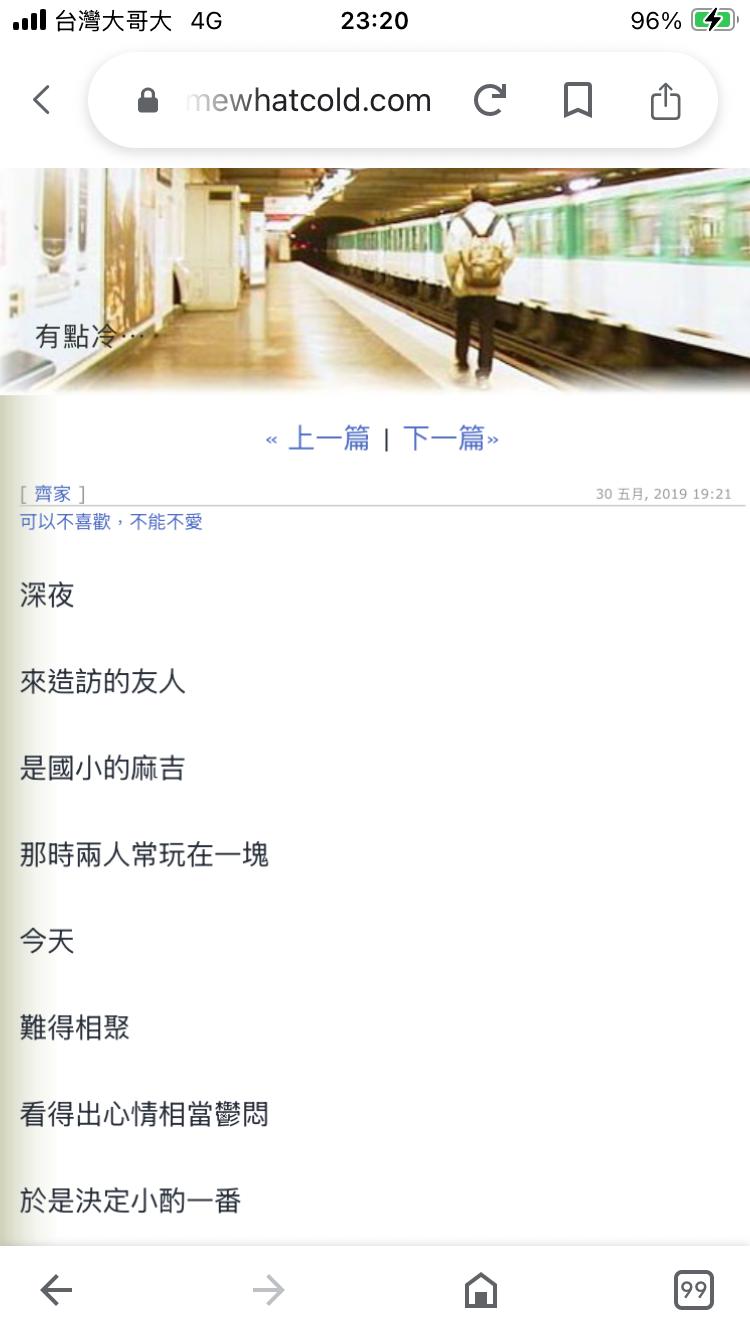This screenshot has width=750, height=1334.
Task: Open the tab switcher showing 99
Action: point(693,1290)
